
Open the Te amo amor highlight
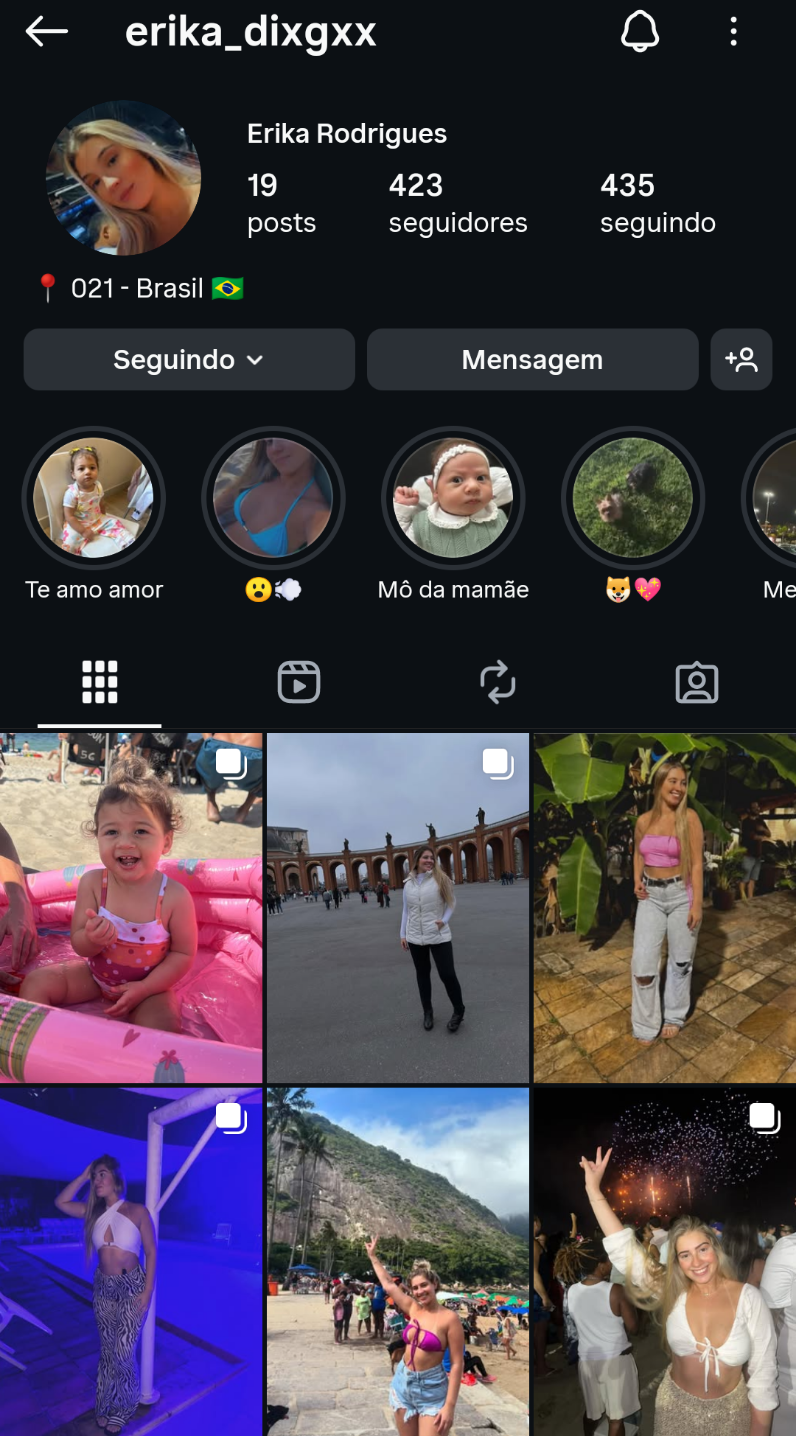93,498
